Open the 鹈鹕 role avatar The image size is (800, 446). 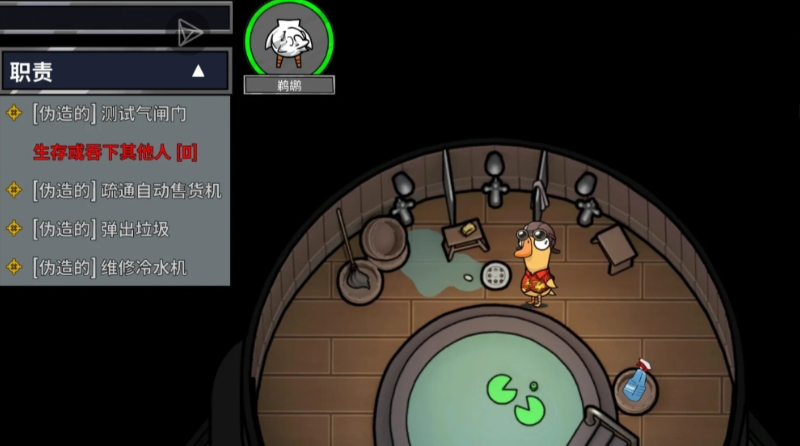point(289,41)
